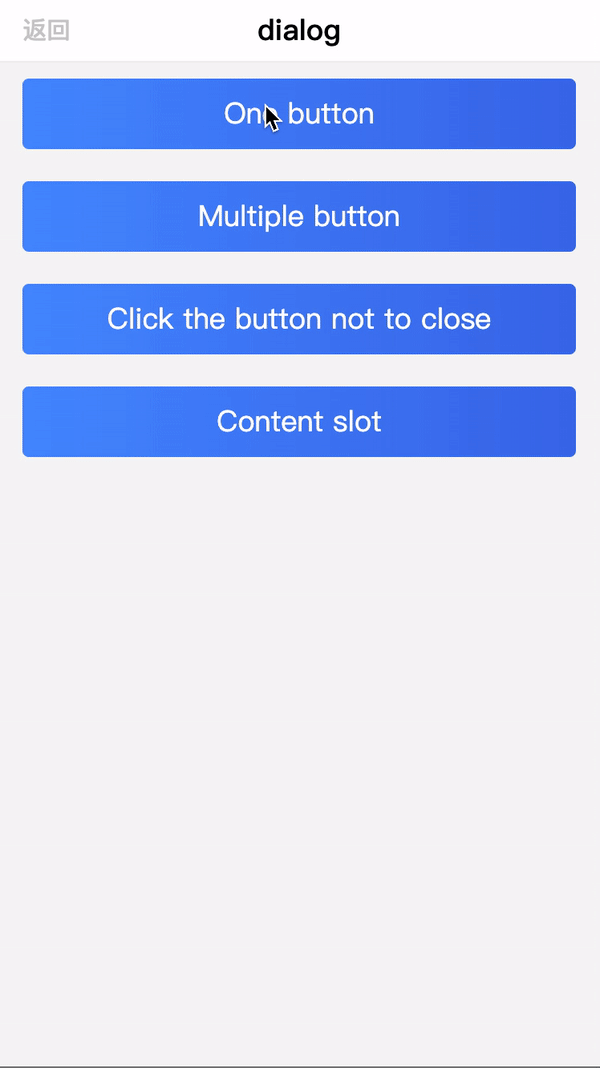Show the Multiple button dialog
This screenshot has width=600, height=1068.
coord(299,217)
